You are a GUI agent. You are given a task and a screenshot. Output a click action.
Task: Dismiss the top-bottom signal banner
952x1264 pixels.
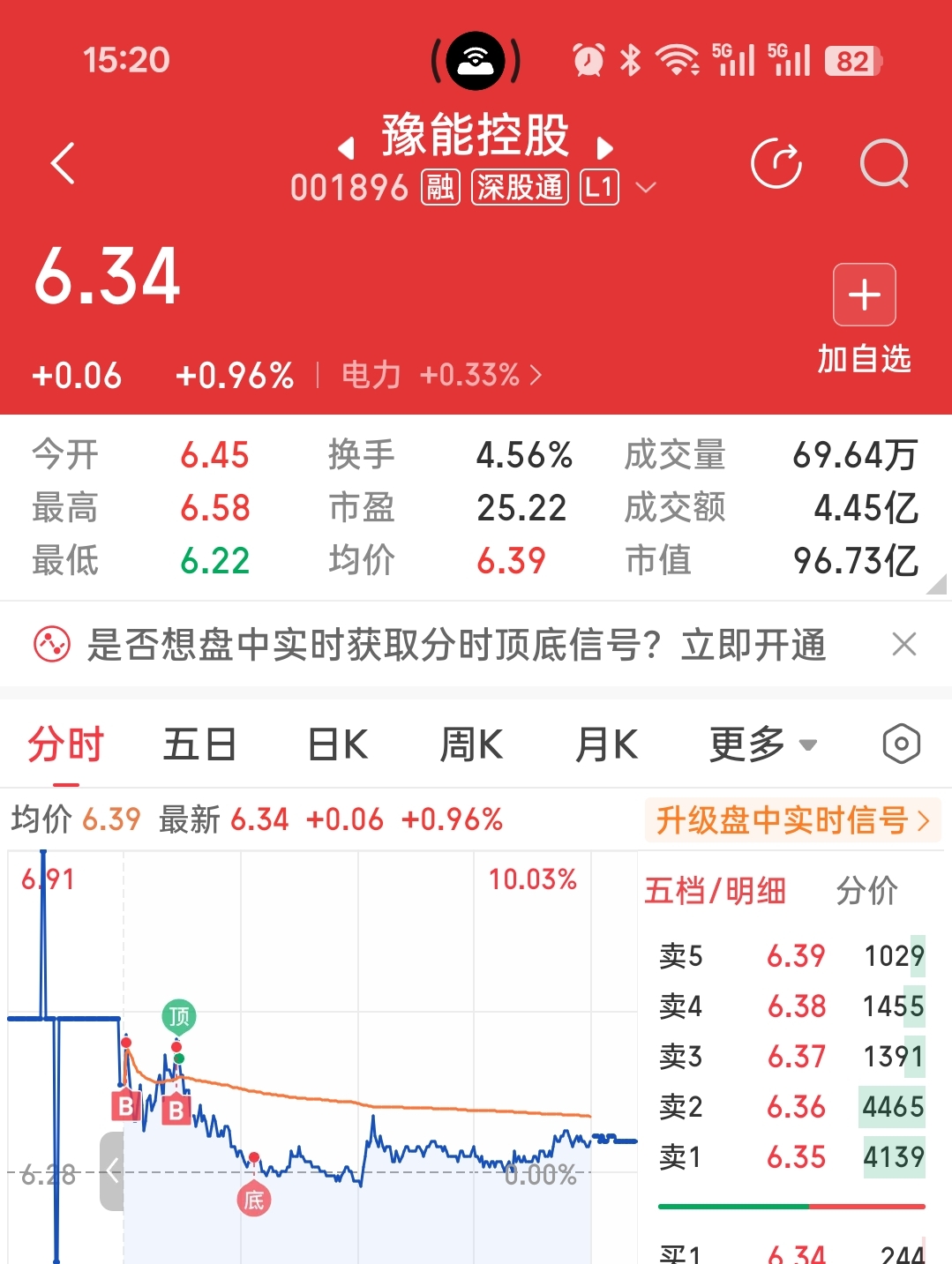tap(904, 644)
